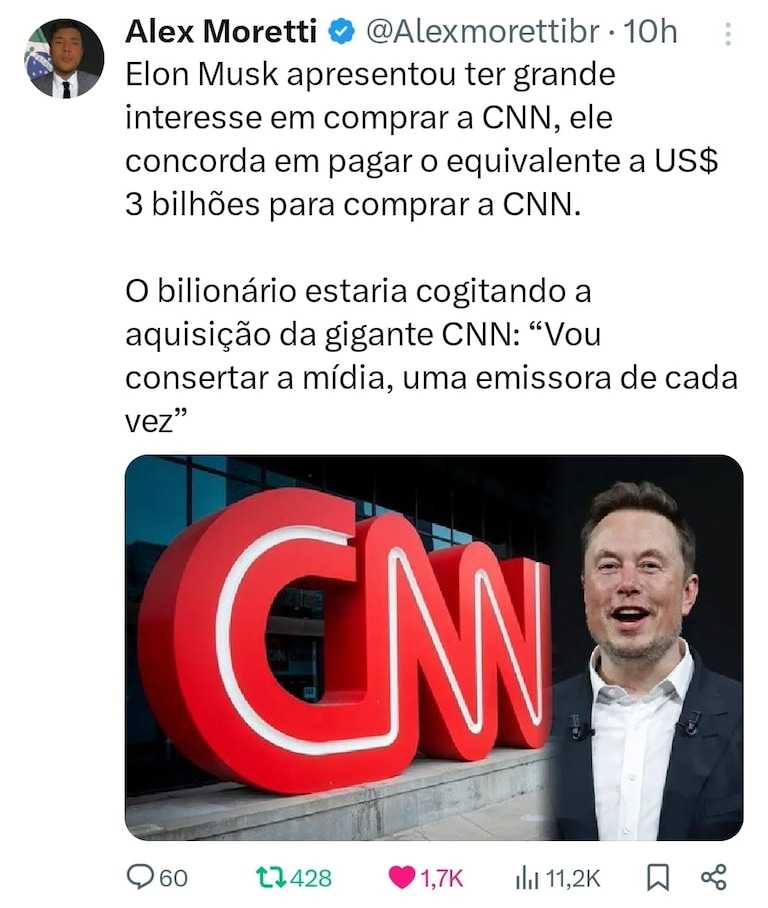
Task: Repost Alex Moretti's post
Action: tap(270, 878)
